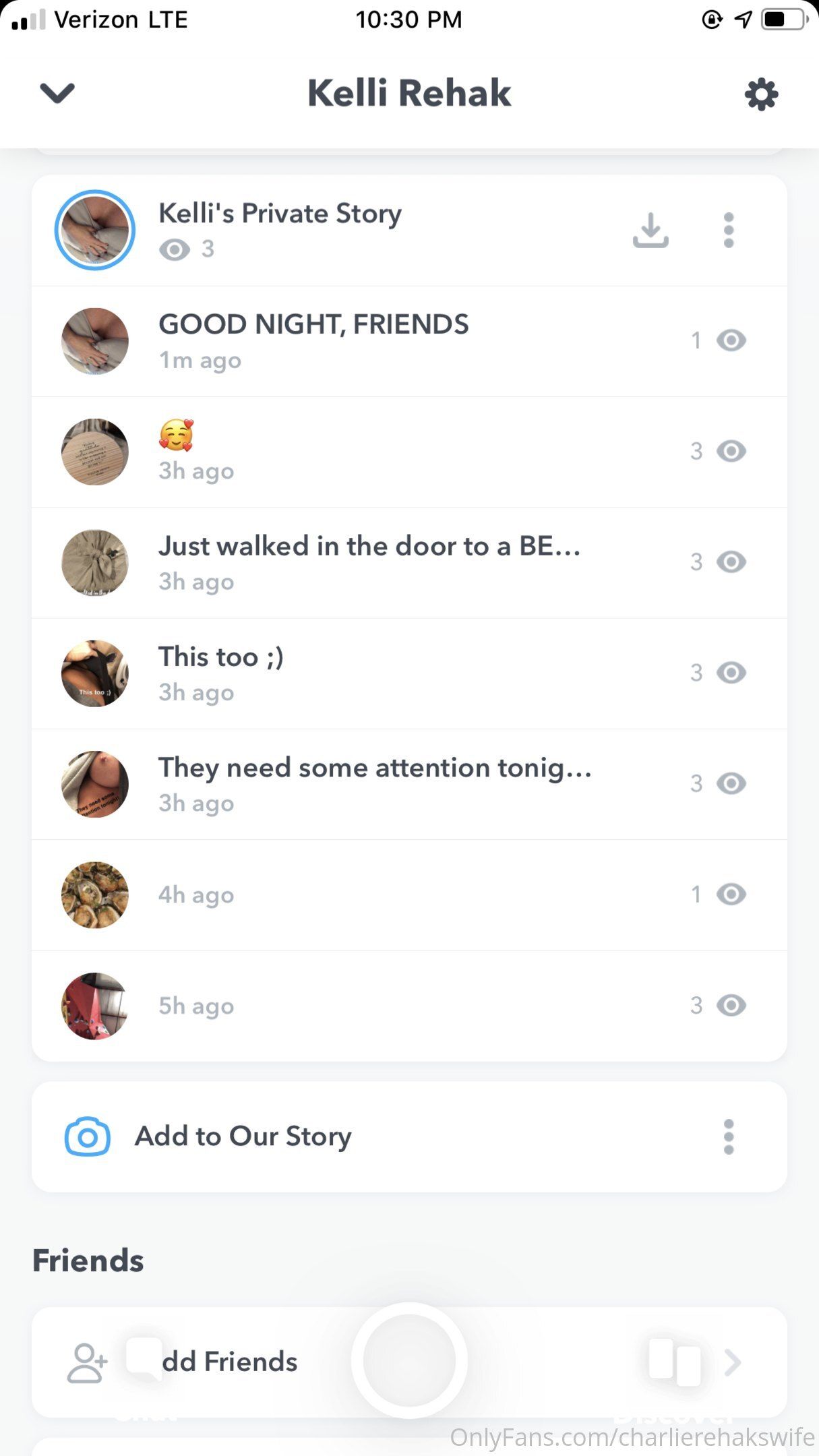This screenshot has width=819, height=1456.
Task: Download Kelli's Private Story
Action: click(x=650, y=231)
